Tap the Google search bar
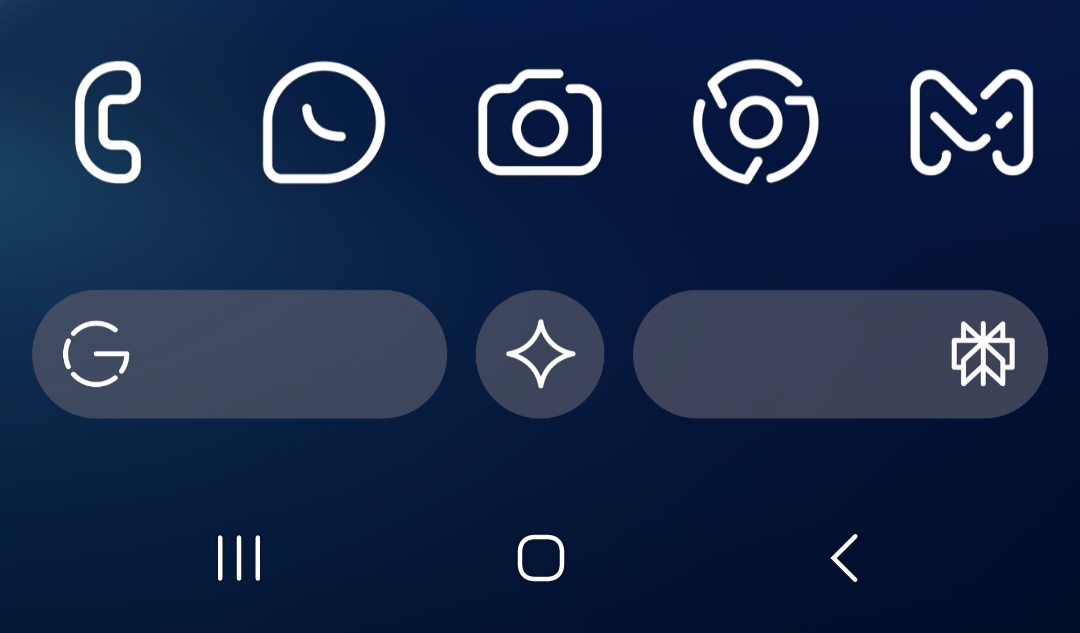The height and width of the screenshot is (633, 1080). 239,354
